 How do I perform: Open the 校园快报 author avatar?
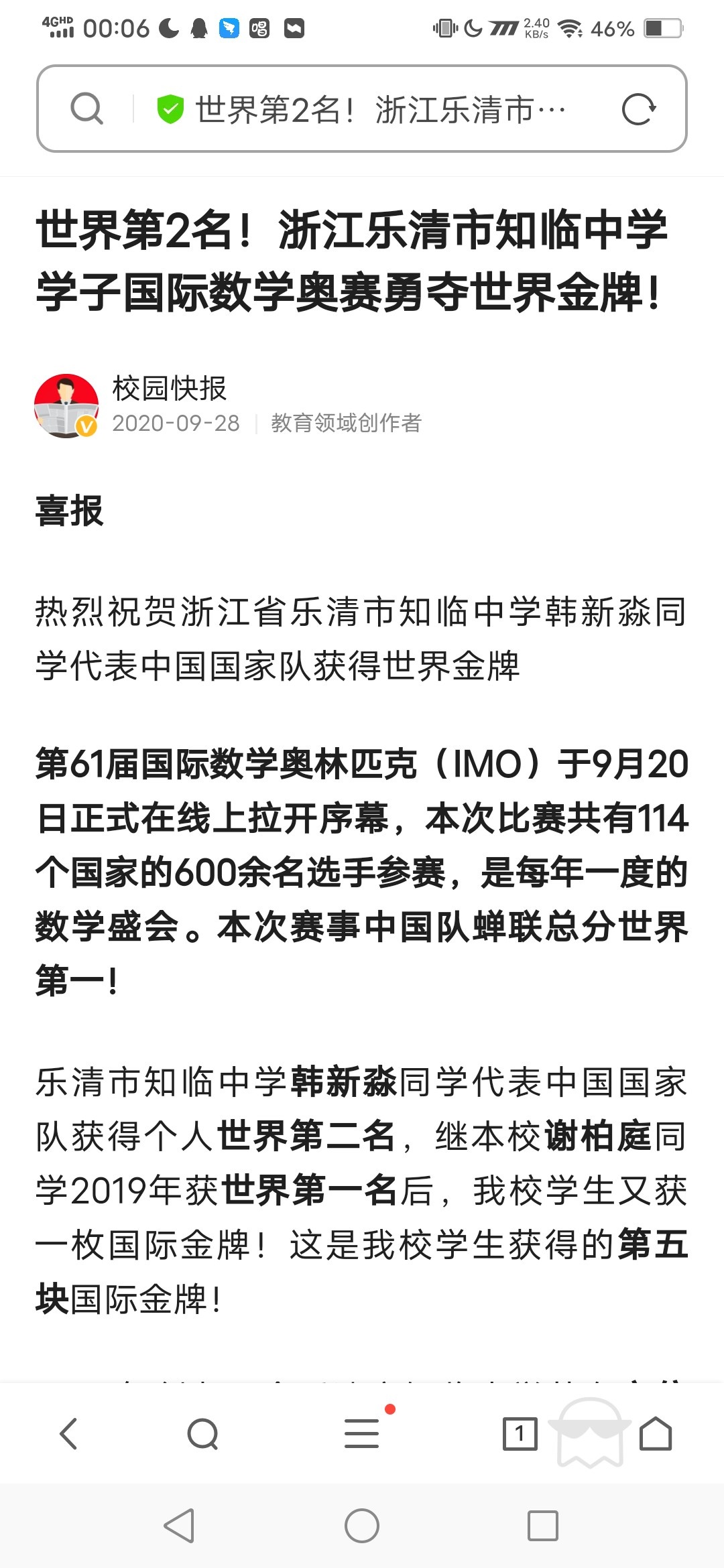[66, 406]
